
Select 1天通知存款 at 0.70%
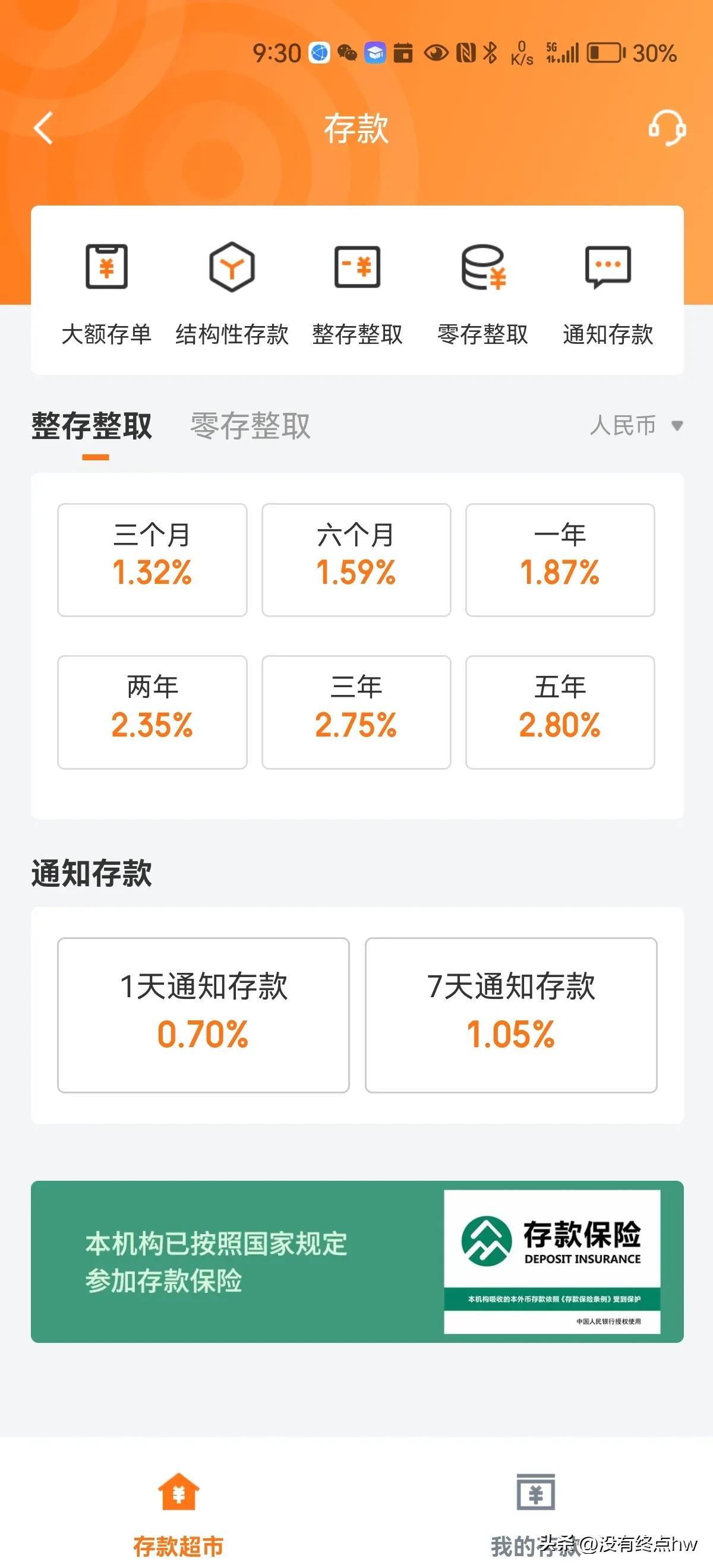[x=203, y=1015]
